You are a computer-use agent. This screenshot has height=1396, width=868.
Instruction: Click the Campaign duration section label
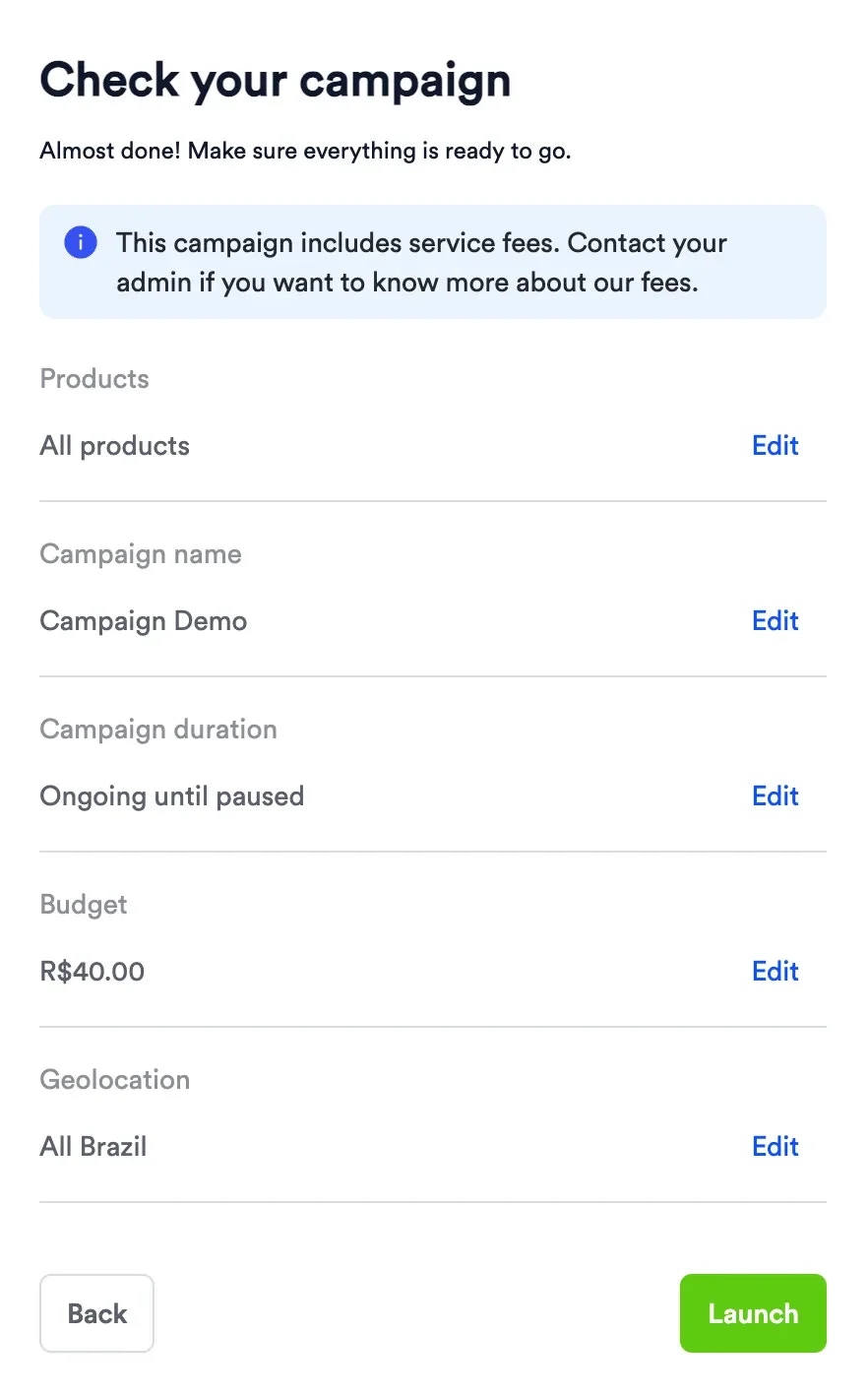click(x=157, y=729)
